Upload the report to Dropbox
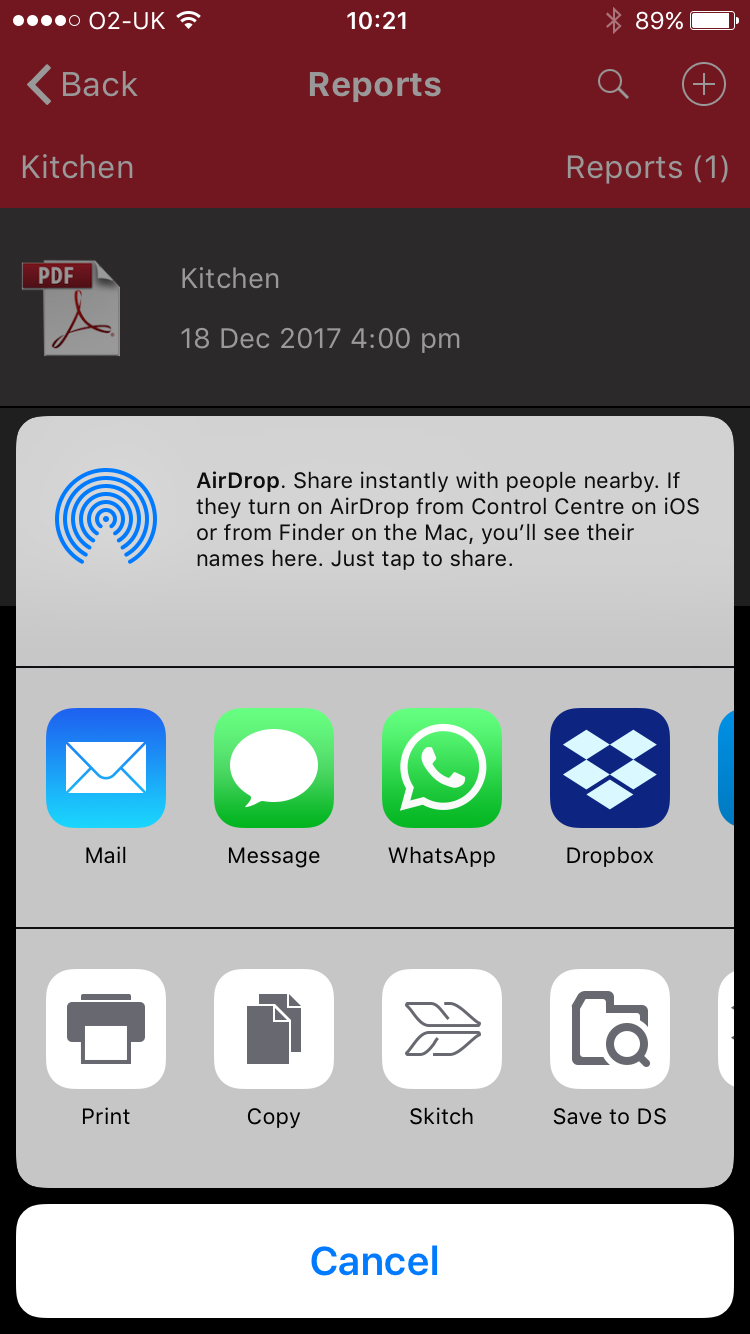The width and height of the screenshot is (750, 1334). (x=610, y=768)
